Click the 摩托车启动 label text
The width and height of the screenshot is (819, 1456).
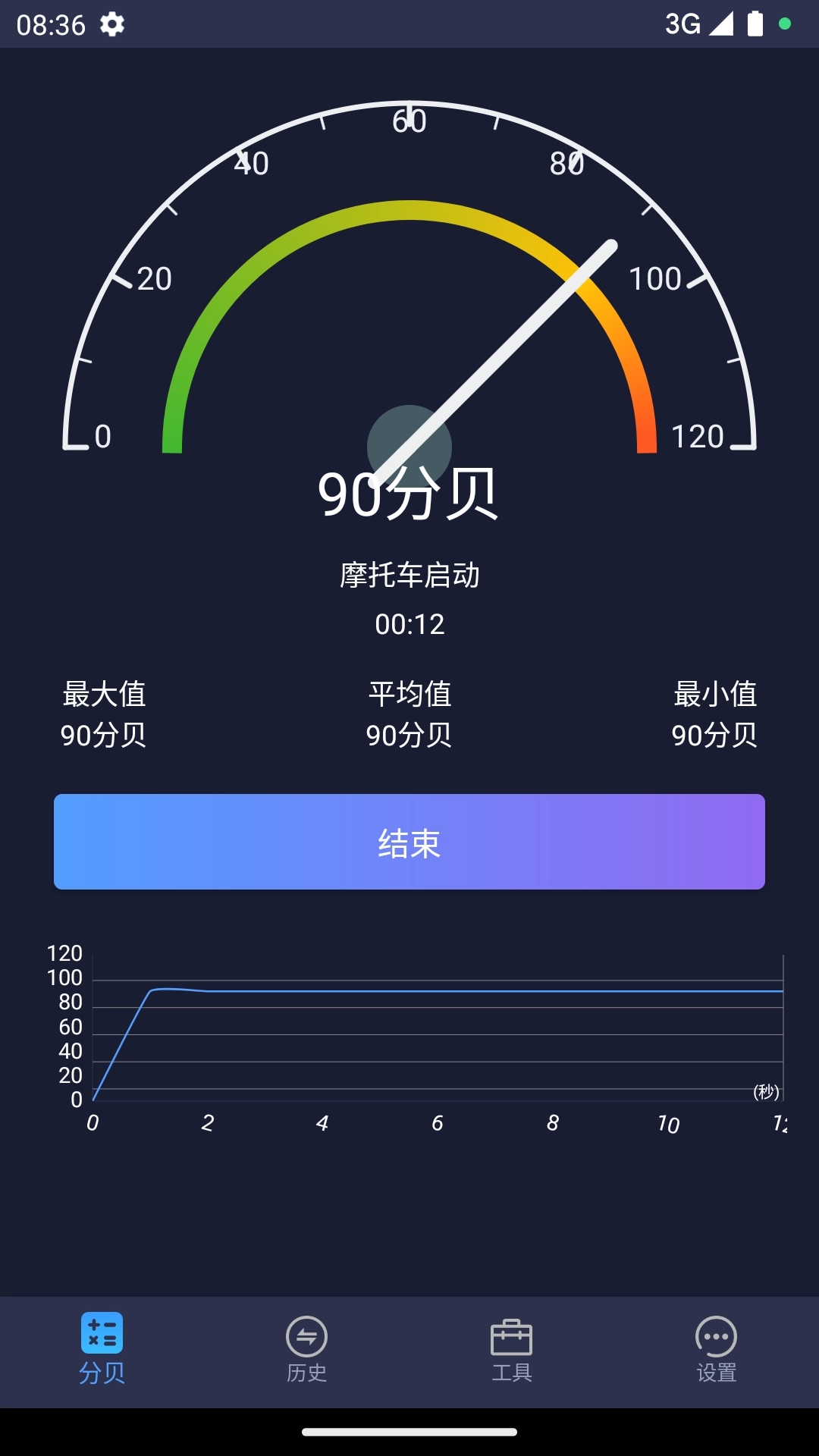pyautogui.click(x=409, y=576)
